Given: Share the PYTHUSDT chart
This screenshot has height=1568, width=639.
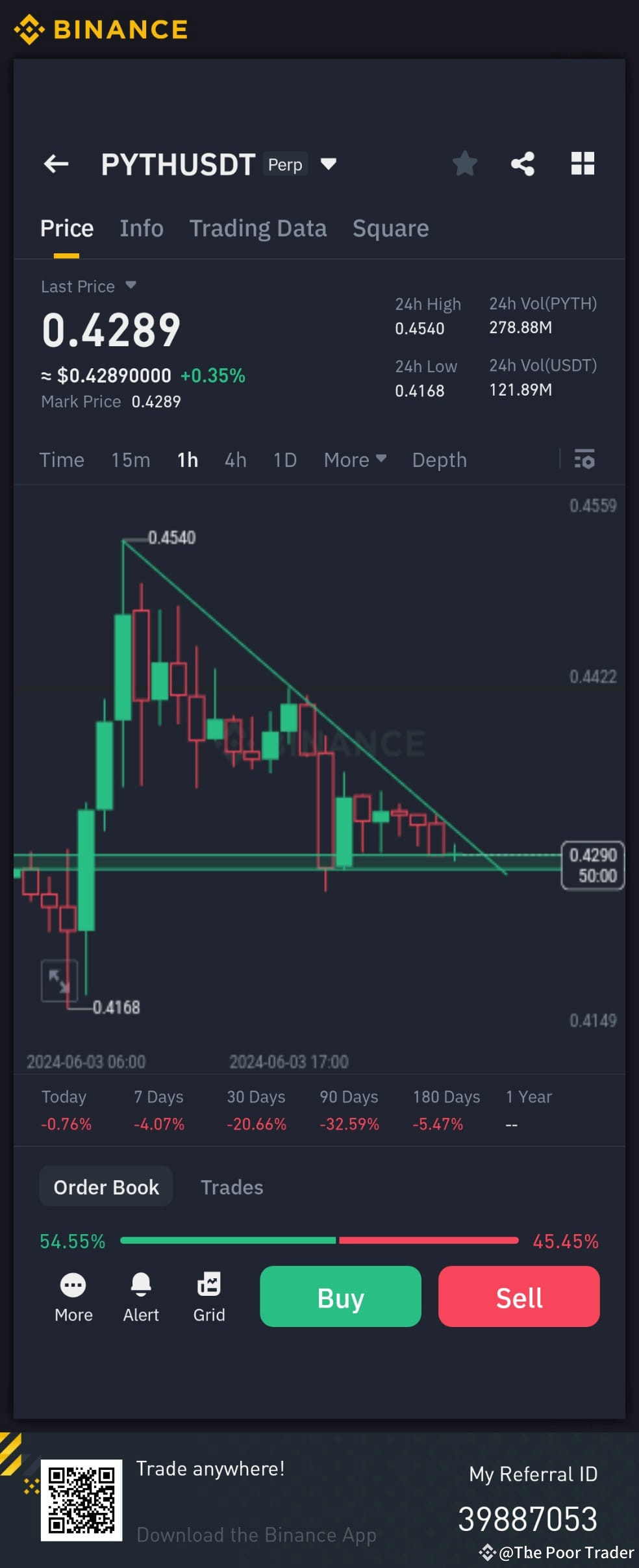Looking at the screenshot, I should 523,164.
